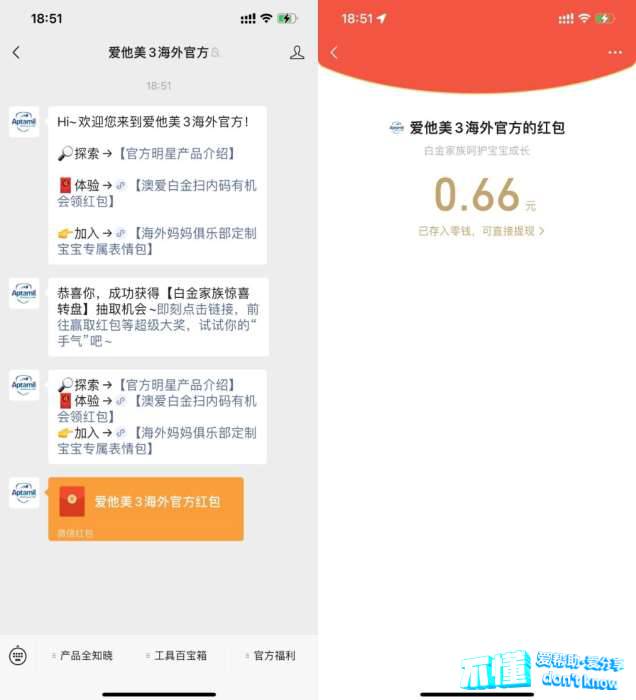The height and width of the screenshot is (700, 636).
Task: Open 官方明星产品介绍 link in the welcome message
Action: [x=175, y=154]
